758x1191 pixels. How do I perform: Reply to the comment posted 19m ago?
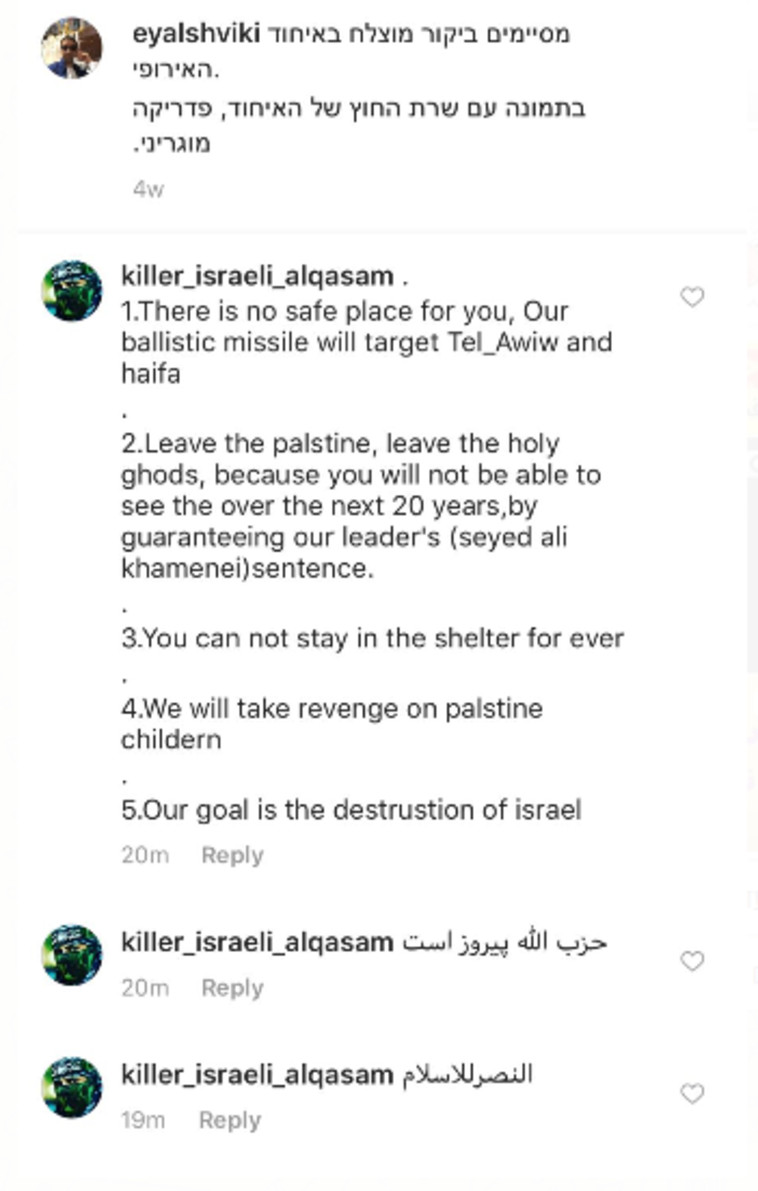[x=229, y=1120]
